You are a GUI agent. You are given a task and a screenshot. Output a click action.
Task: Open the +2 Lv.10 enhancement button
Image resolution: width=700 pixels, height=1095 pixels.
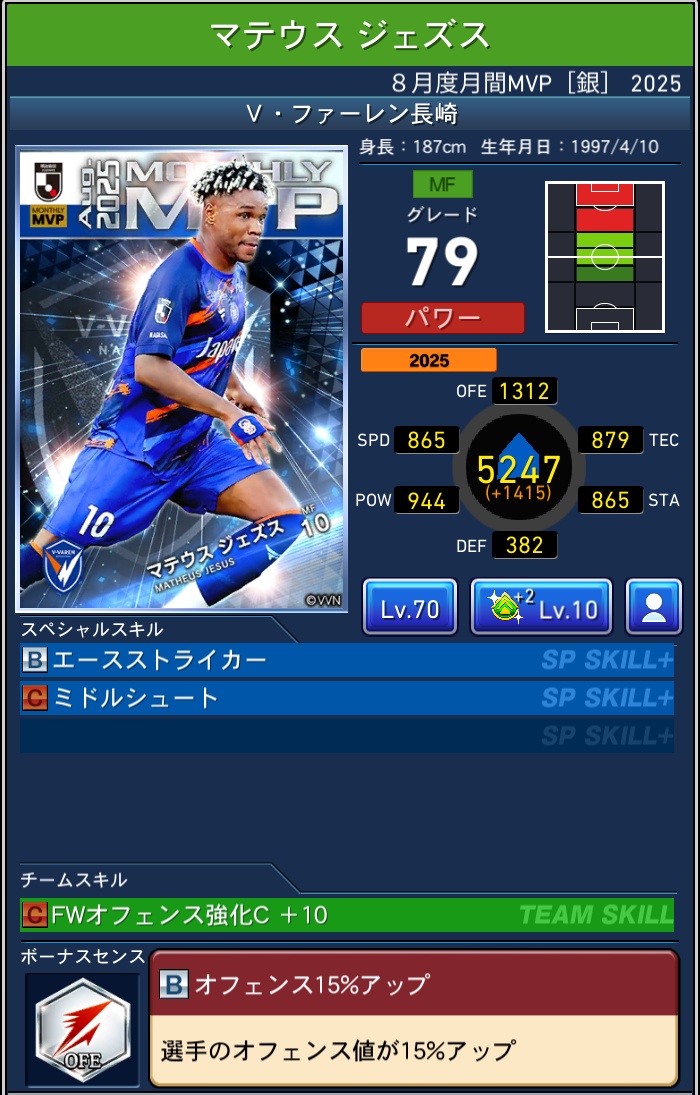[x=541, y=607]
